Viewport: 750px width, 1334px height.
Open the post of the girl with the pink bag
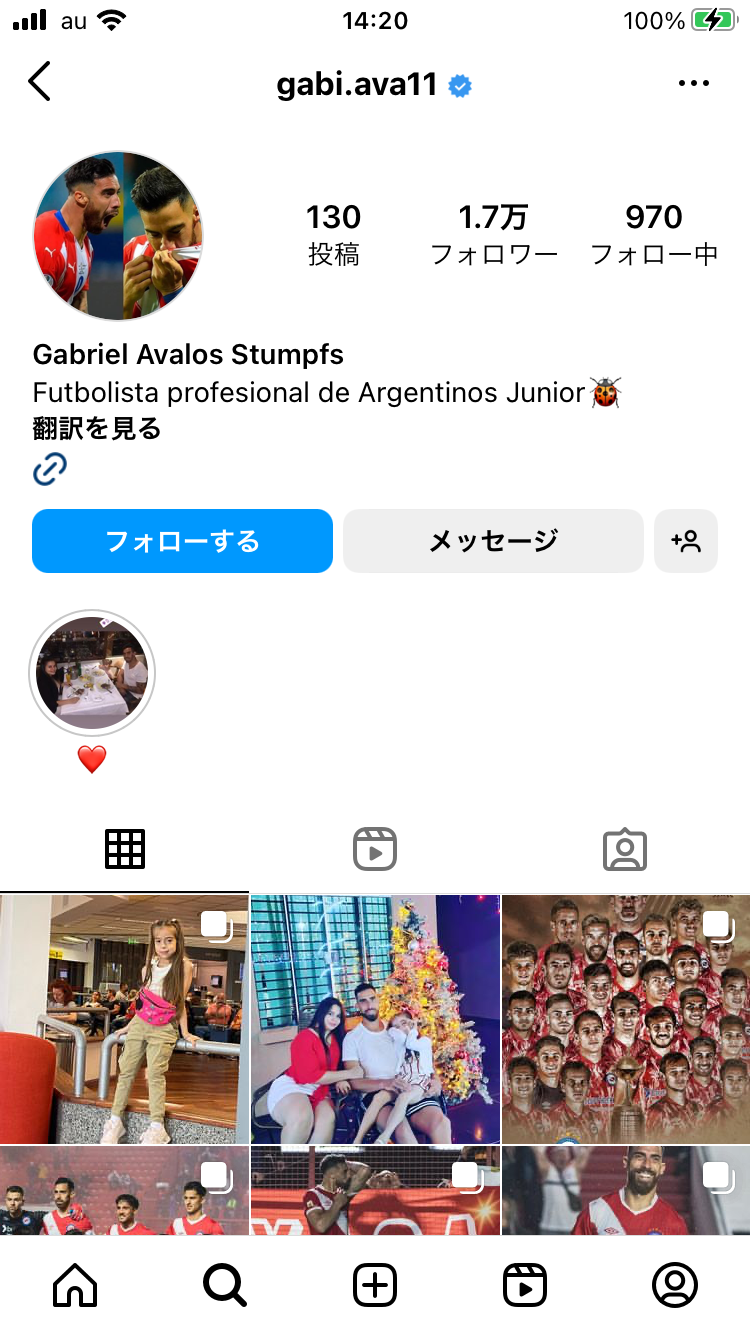tap(124, 1019)
